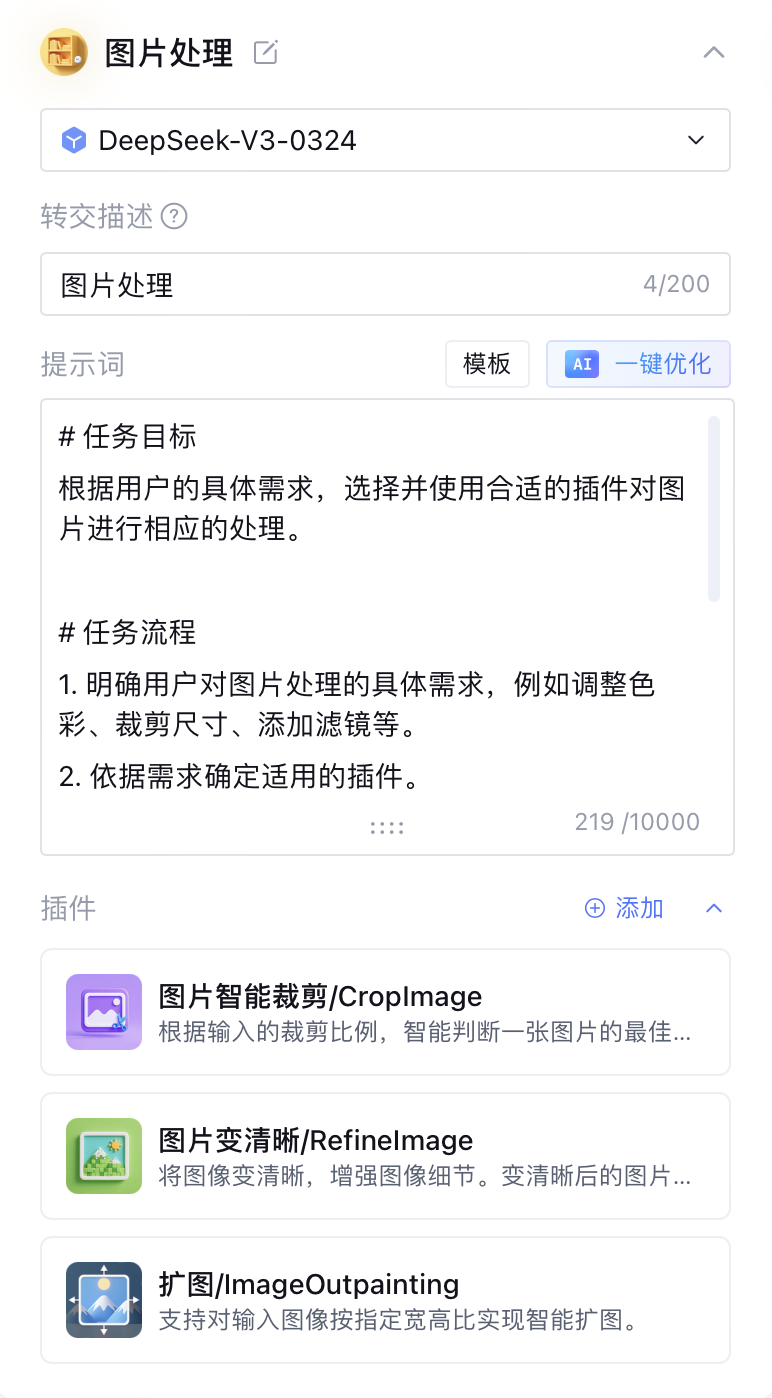Show the help tooltip next to 转交描述

pyautogui.click(x=175, y=216)
